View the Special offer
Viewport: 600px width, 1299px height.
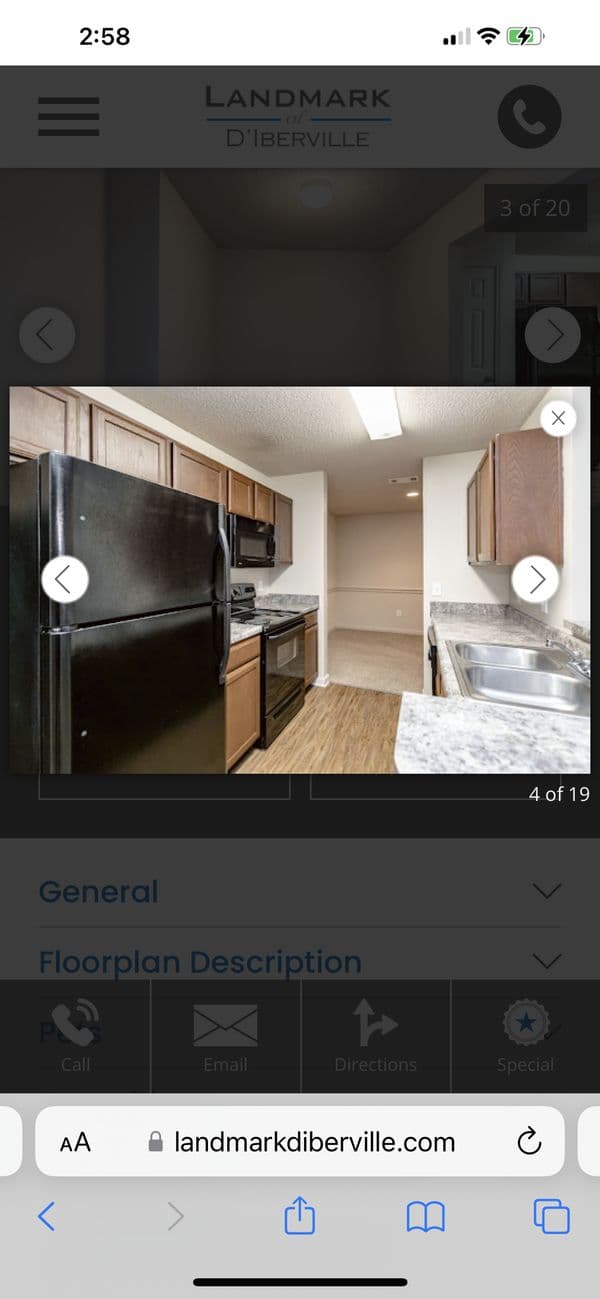[x=525, y=1036]
